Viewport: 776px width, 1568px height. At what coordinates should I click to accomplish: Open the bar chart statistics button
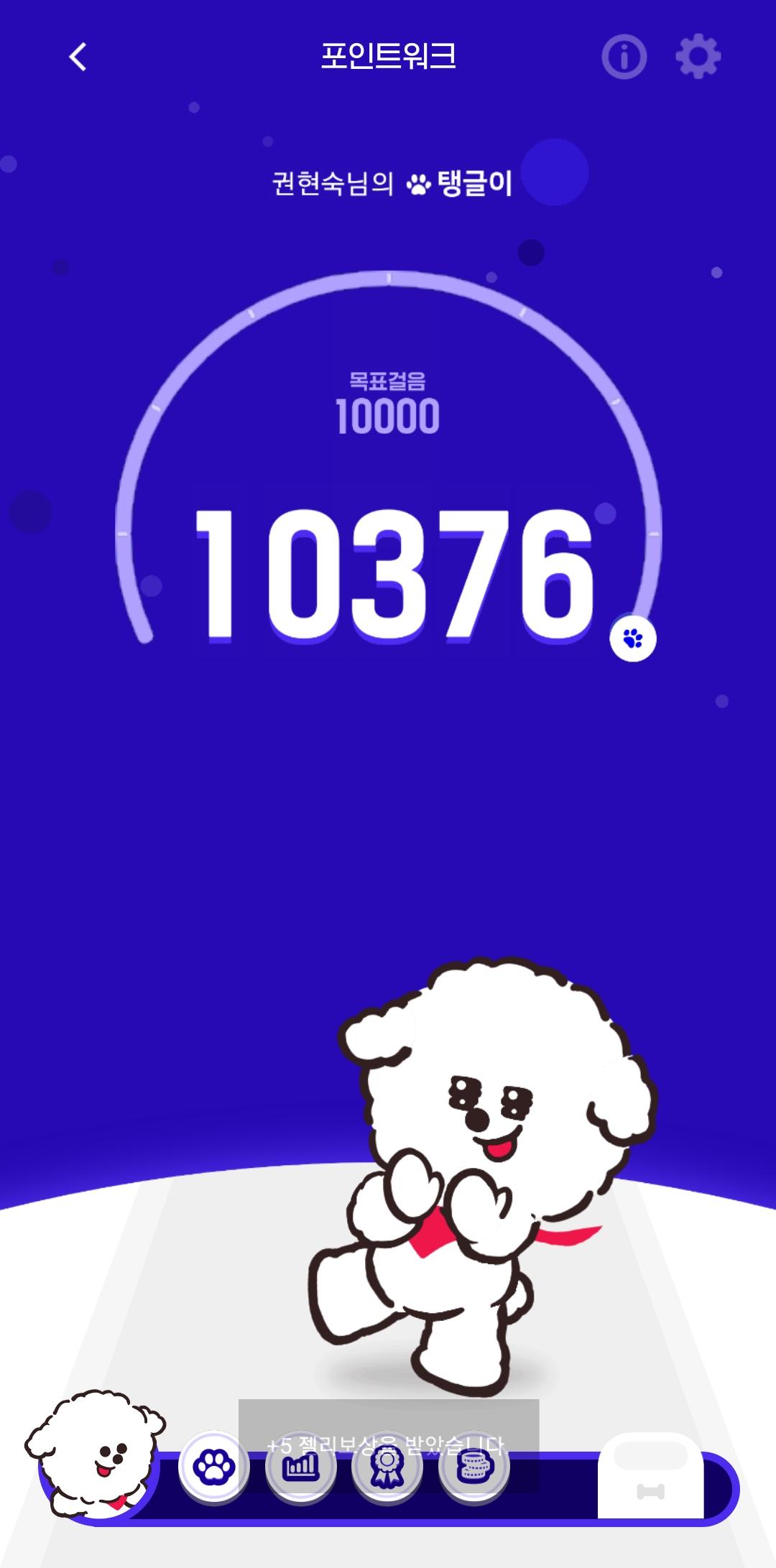point(300,1467)
